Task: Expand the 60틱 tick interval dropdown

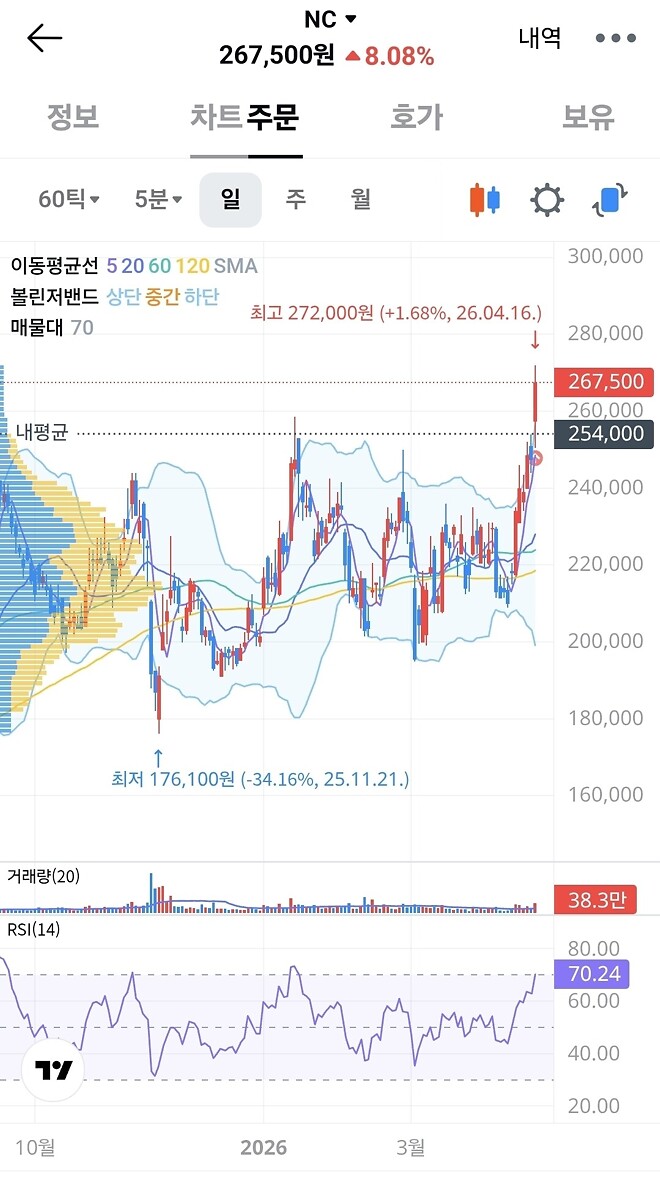Action: 69,200
